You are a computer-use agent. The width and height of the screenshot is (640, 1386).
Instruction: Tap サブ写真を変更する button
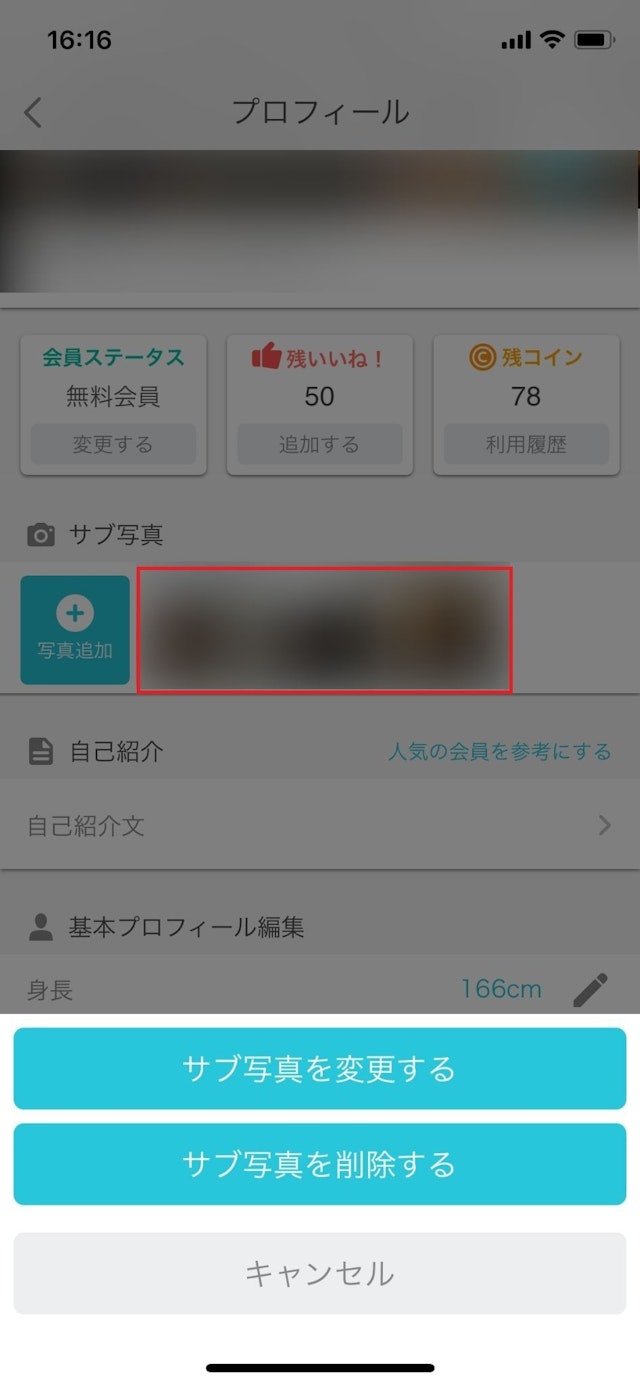click(320, 1068)
